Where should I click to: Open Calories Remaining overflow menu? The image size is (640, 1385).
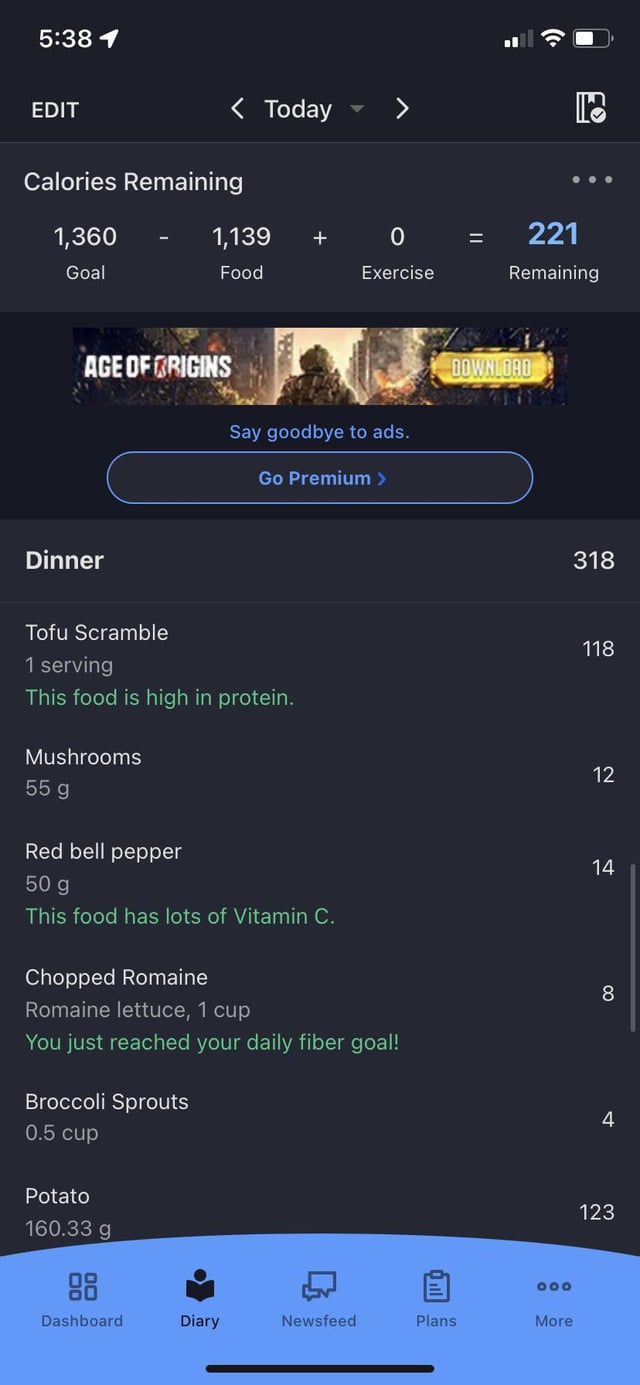point(592,181)
